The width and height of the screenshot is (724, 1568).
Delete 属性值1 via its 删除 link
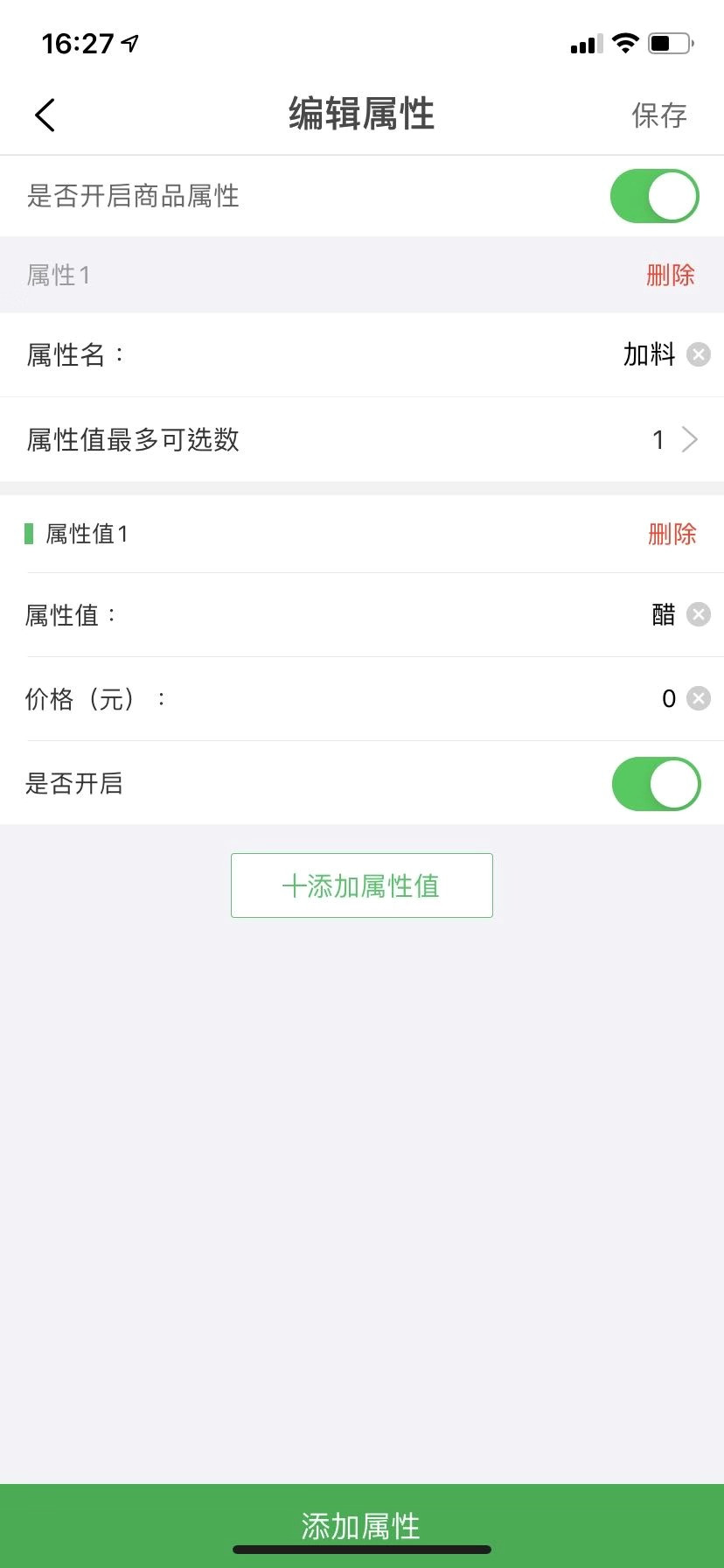(673, 534)
